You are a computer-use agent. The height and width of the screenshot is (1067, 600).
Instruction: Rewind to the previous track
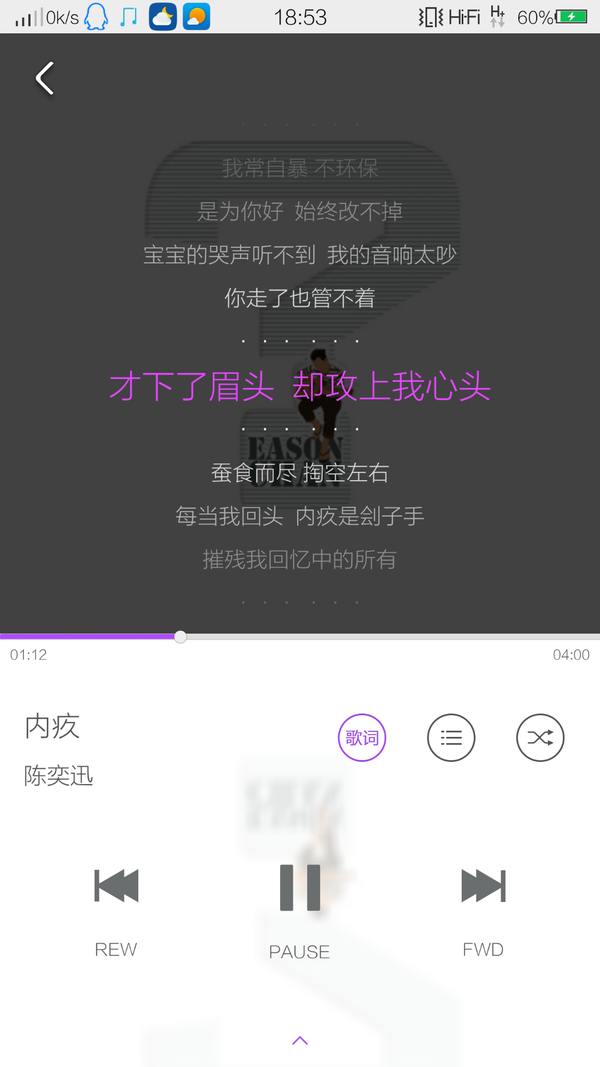116,886
